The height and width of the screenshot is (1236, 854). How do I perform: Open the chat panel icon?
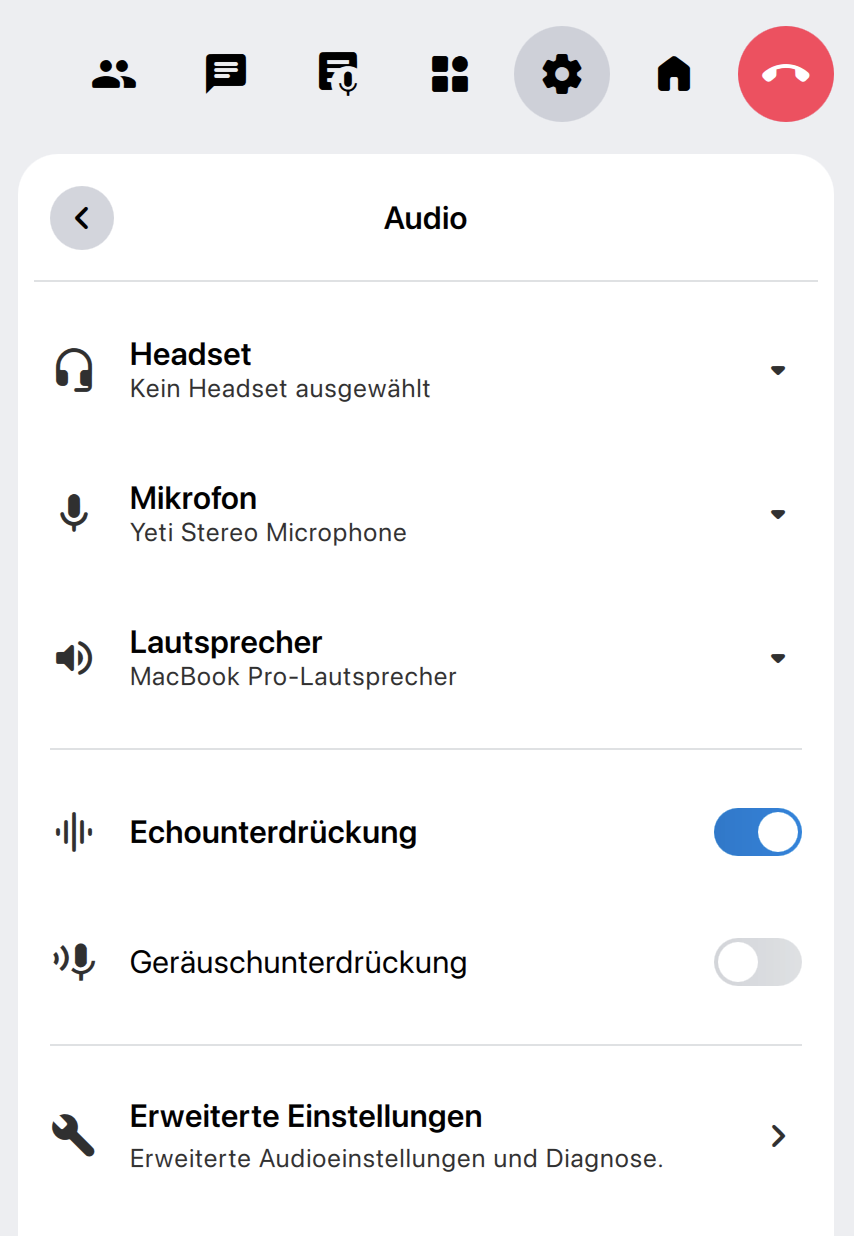pyautogui.click(x=226, y=74)
